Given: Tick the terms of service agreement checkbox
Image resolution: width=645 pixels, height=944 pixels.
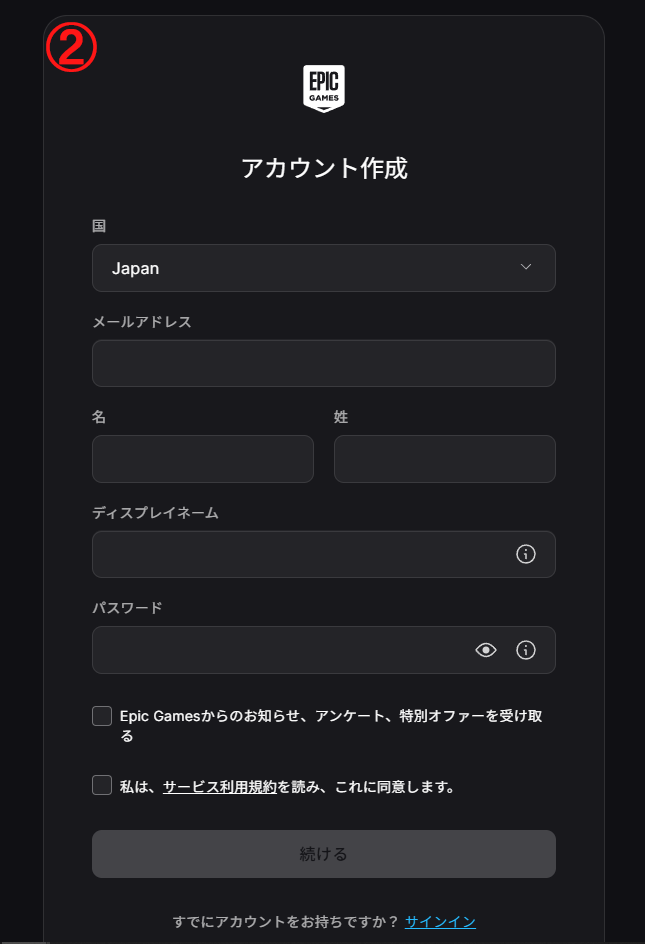Looking at the screenshot, I should pyautogui.click(x=102, y=786).
